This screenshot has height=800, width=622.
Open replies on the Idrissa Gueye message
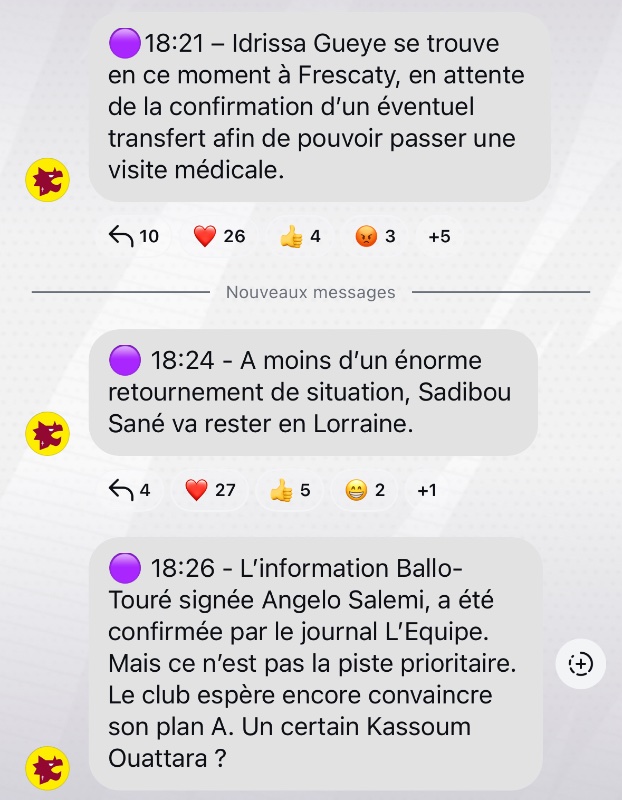point(133,237)
